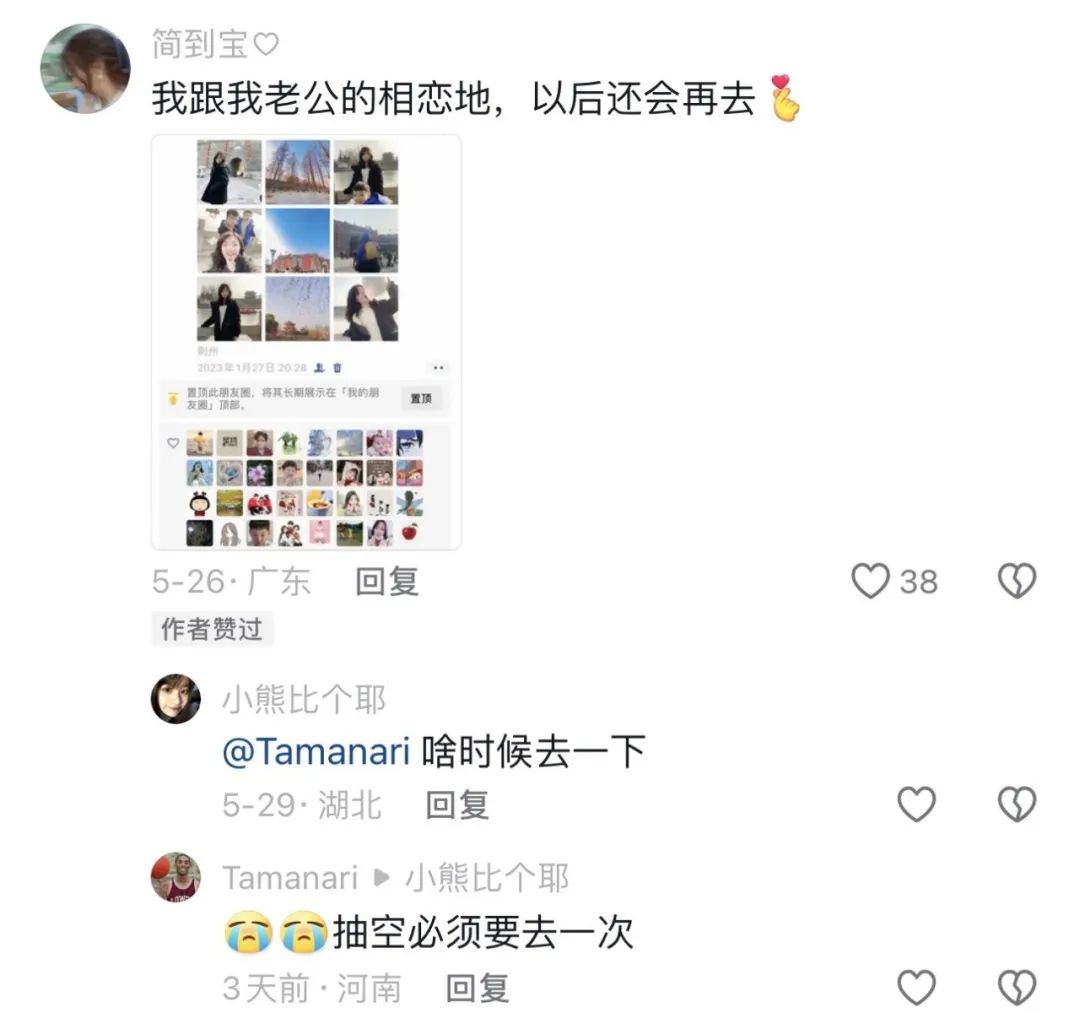The height and width of the screenshot is (1013, 1080).
Task: Like 简到宝's comment with 38 likes
Action: 871,581
